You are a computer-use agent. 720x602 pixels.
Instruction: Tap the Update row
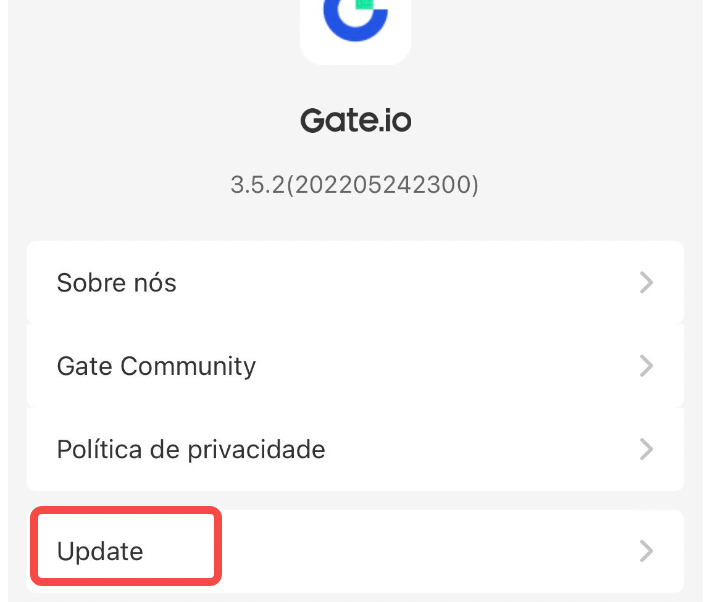(x=355, y=551)
